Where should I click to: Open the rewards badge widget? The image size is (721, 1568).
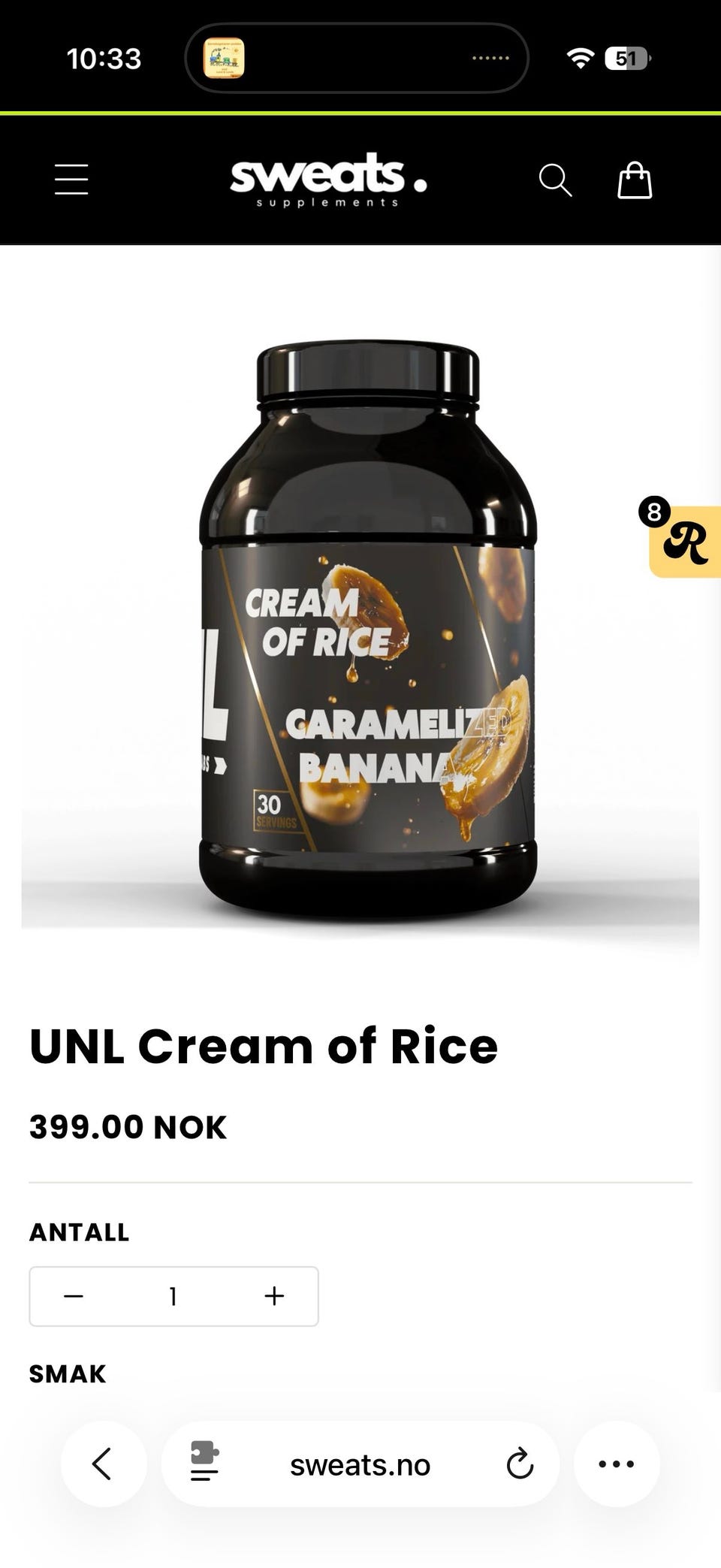tap(683, 539)
